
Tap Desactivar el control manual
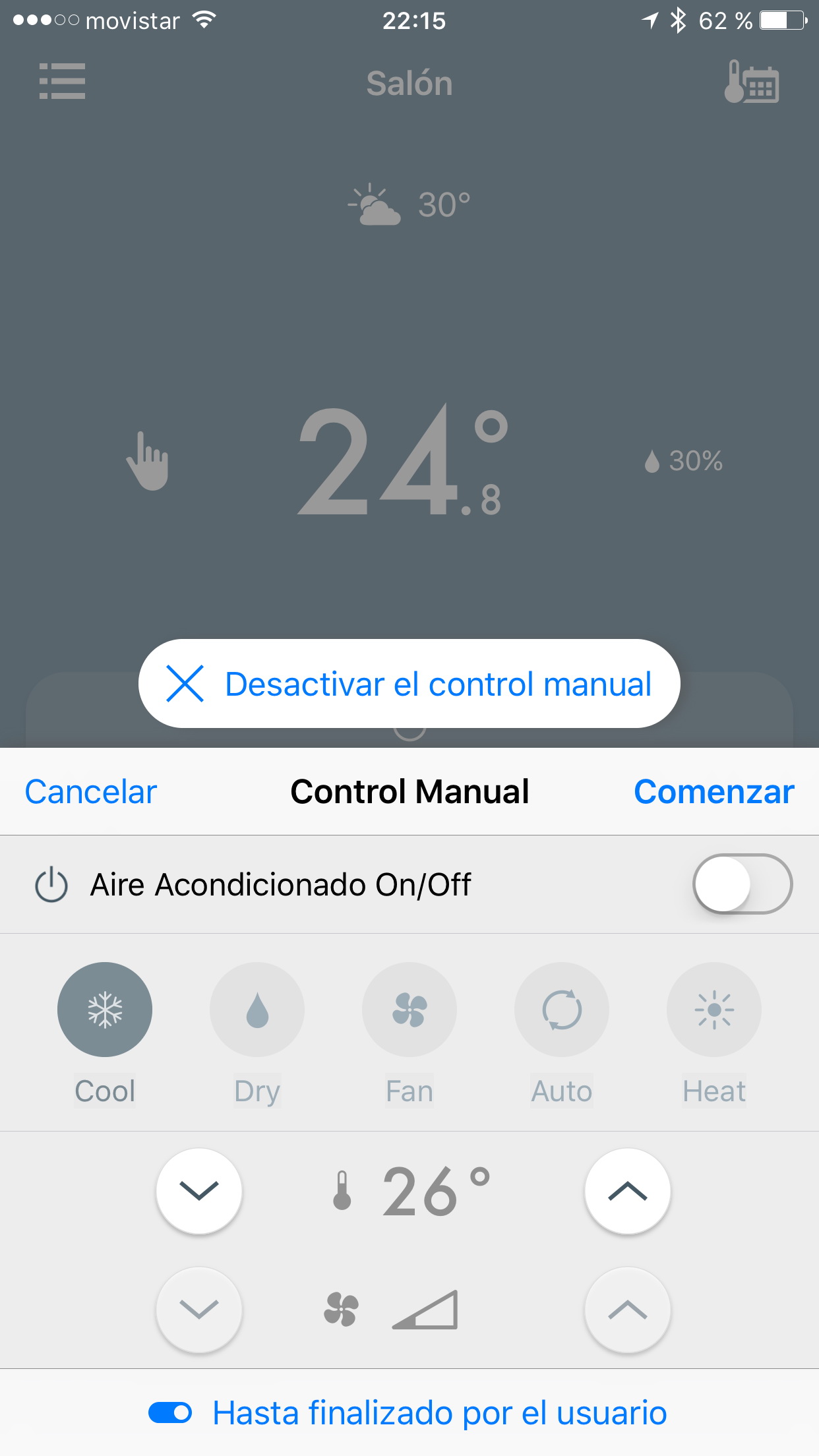(409, 683)
